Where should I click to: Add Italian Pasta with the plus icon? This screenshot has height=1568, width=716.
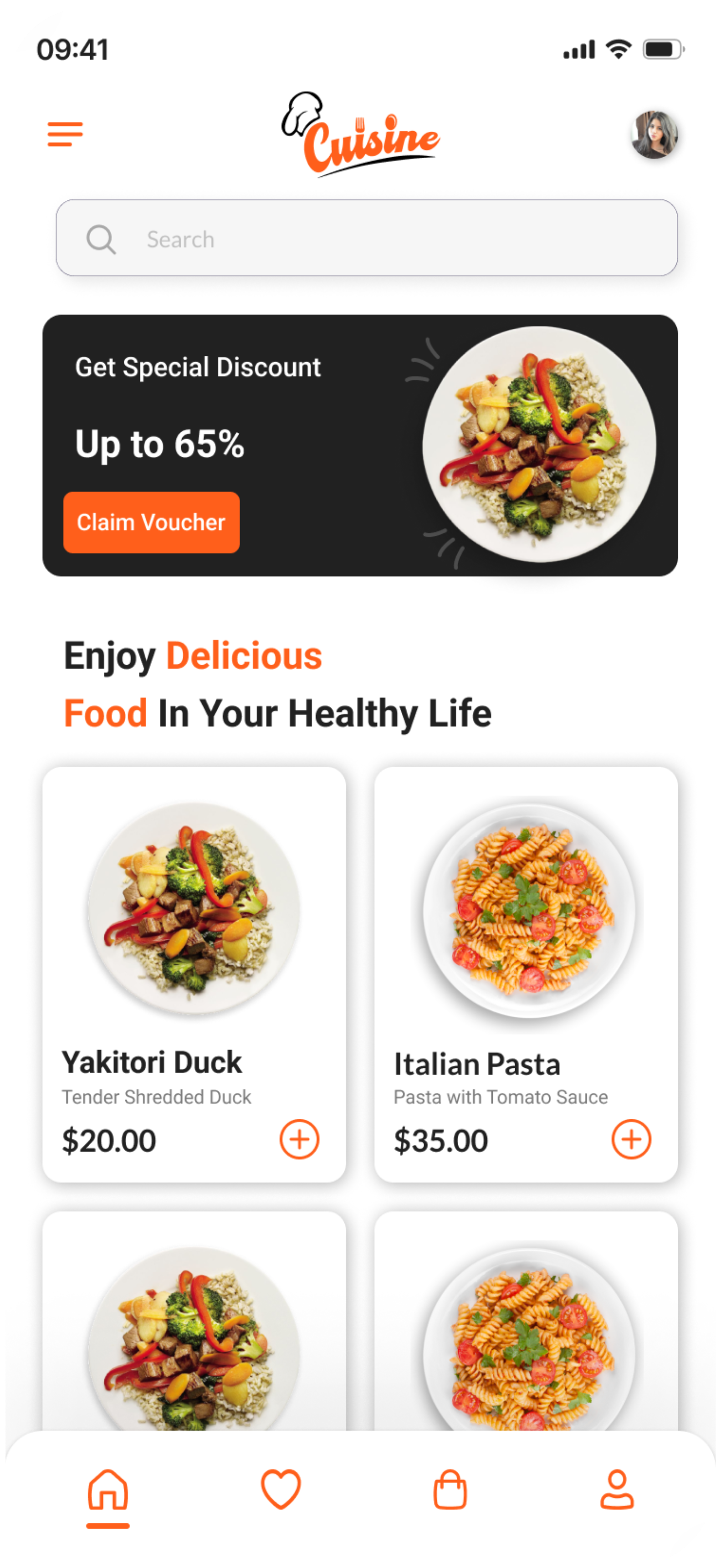pos(631,1139)
